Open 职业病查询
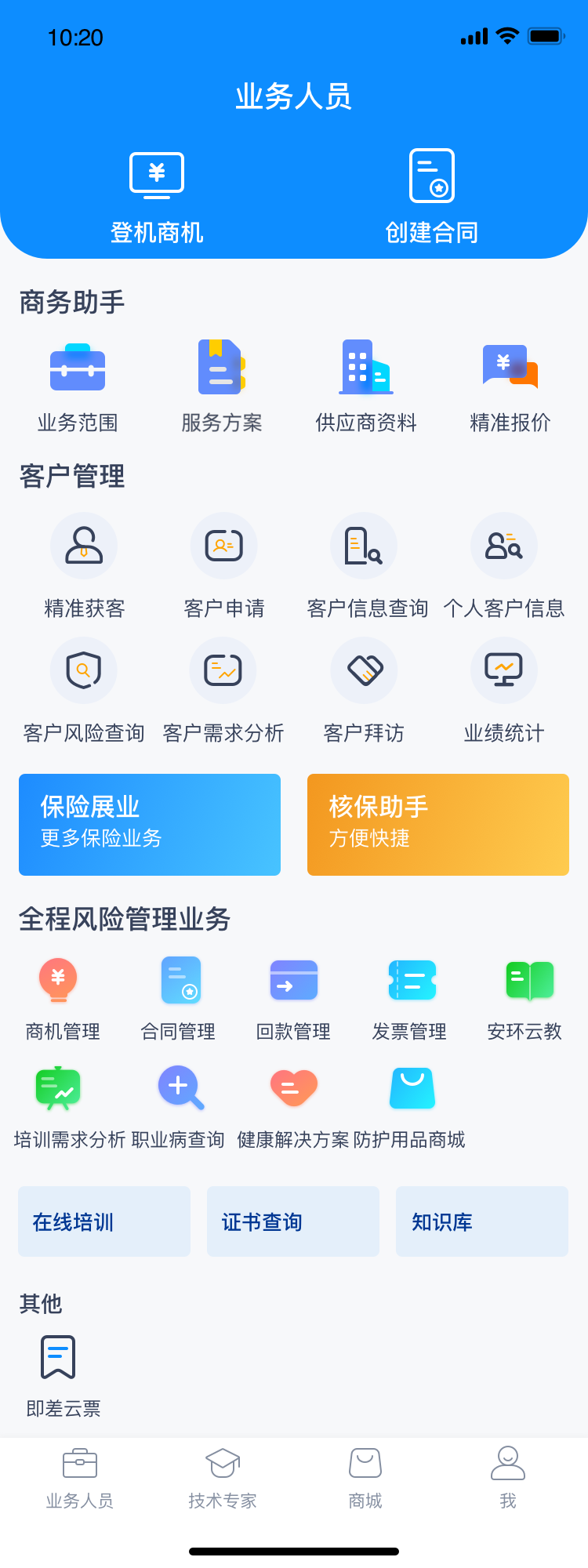Screen dimensions: 588x1568 (x=179, y=1106)
